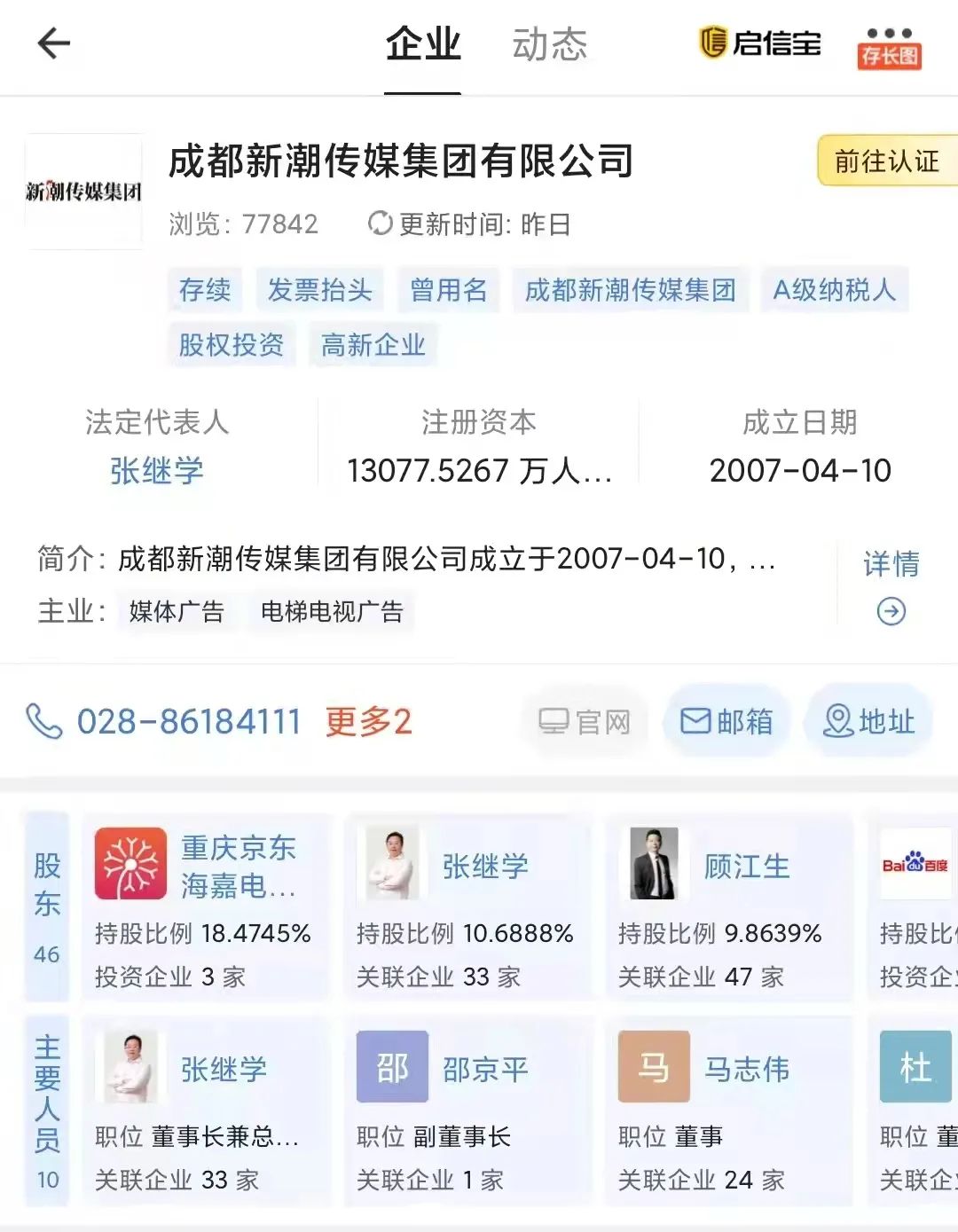View company 详情 details

click(x=891, y=585)
